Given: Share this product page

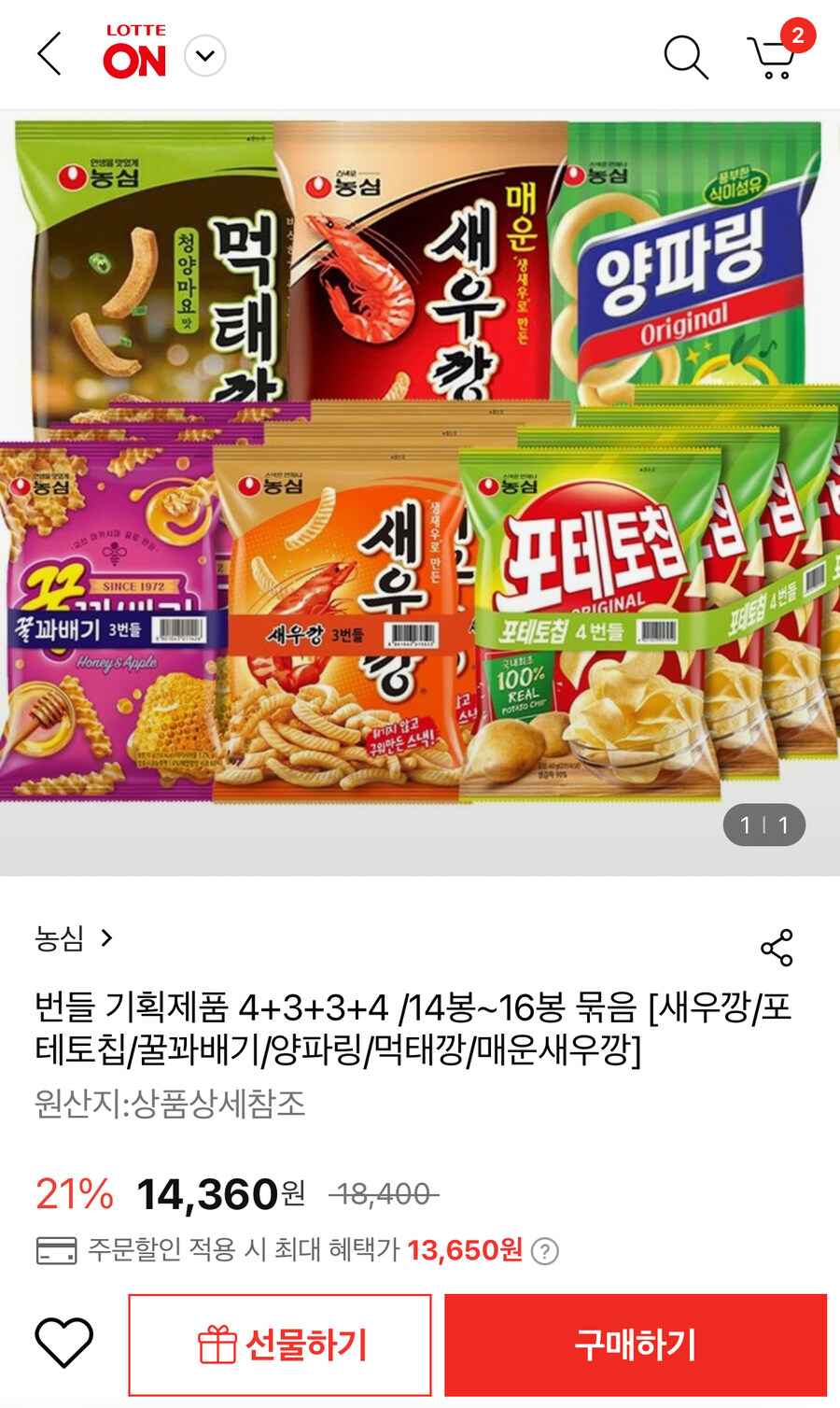Looking at the screenshot, I should coord(778,946).
